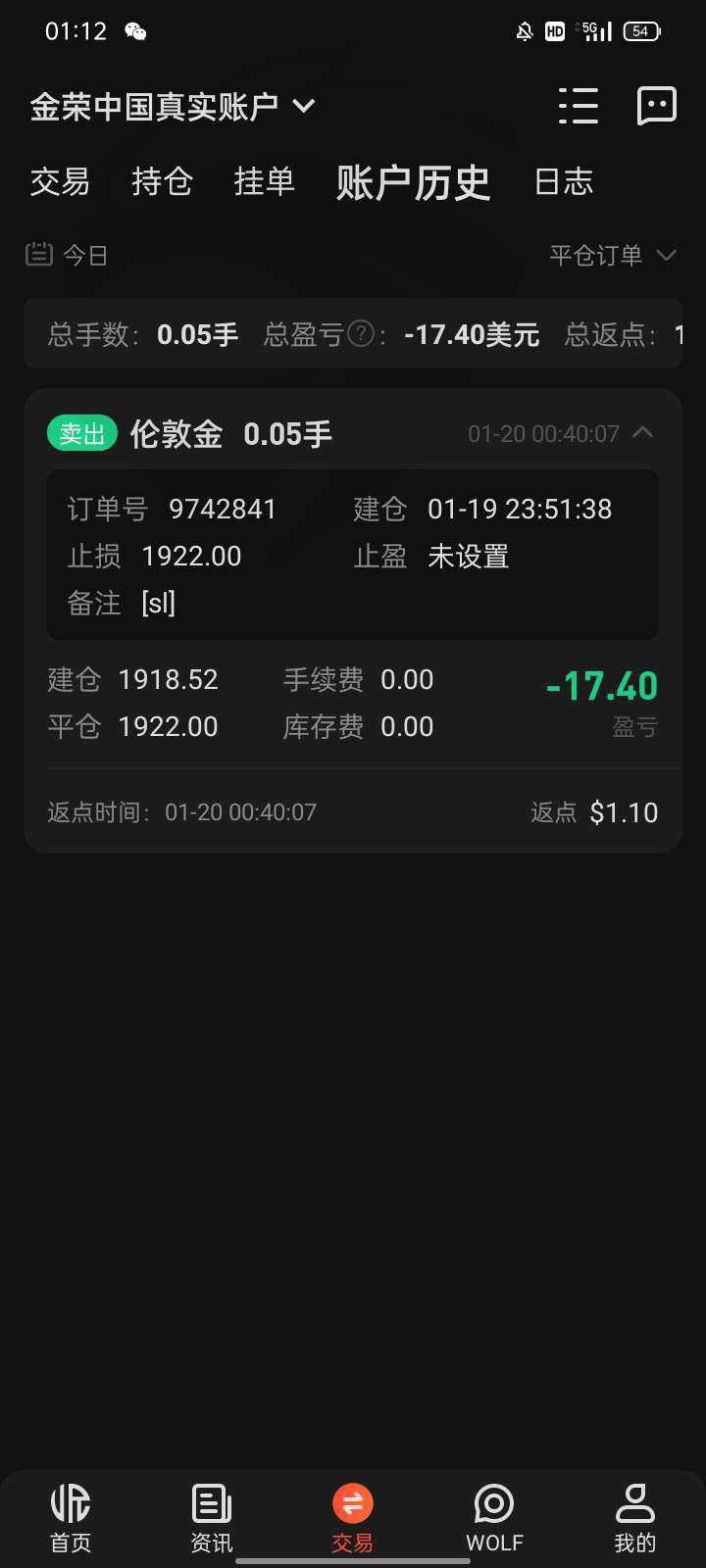The width and height of the screenshot is (706, 1568).
Task: Open the customer chat message icon
Action: point(656,106)
